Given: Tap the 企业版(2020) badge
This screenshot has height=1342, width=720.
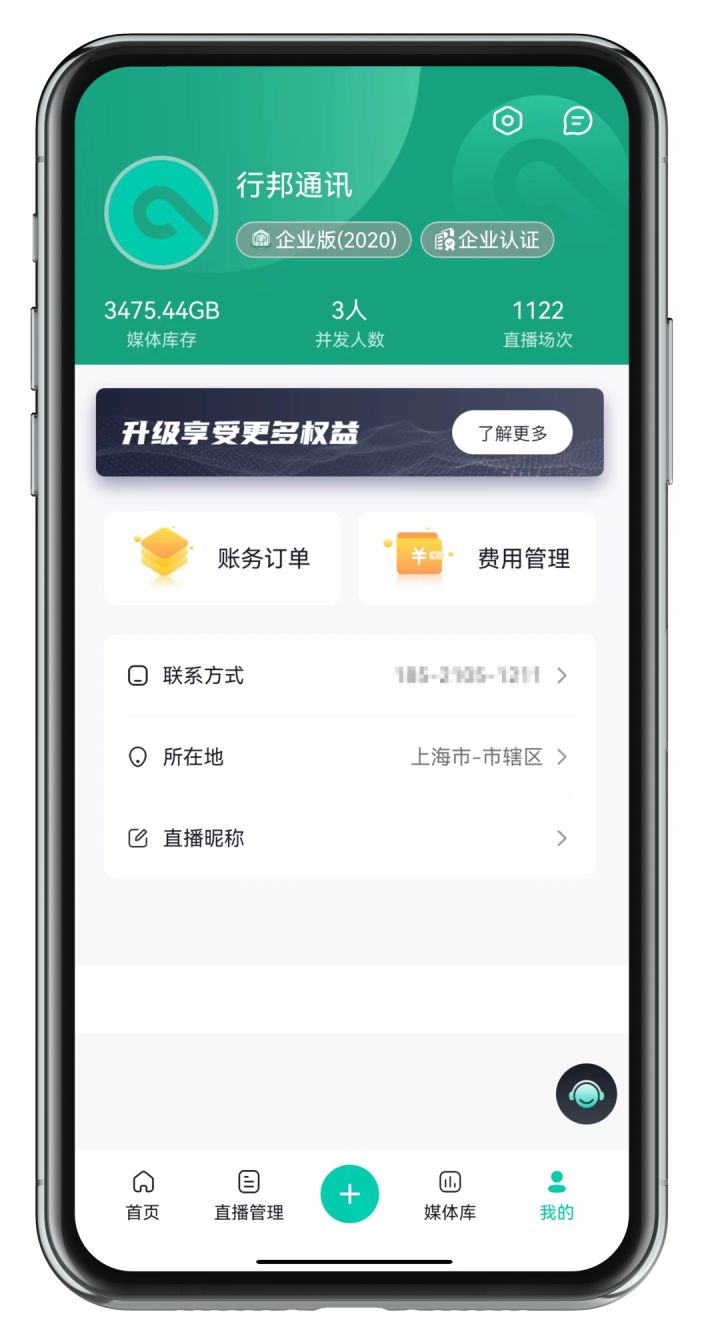Looking at the screenshot, I should coord(323,240).
